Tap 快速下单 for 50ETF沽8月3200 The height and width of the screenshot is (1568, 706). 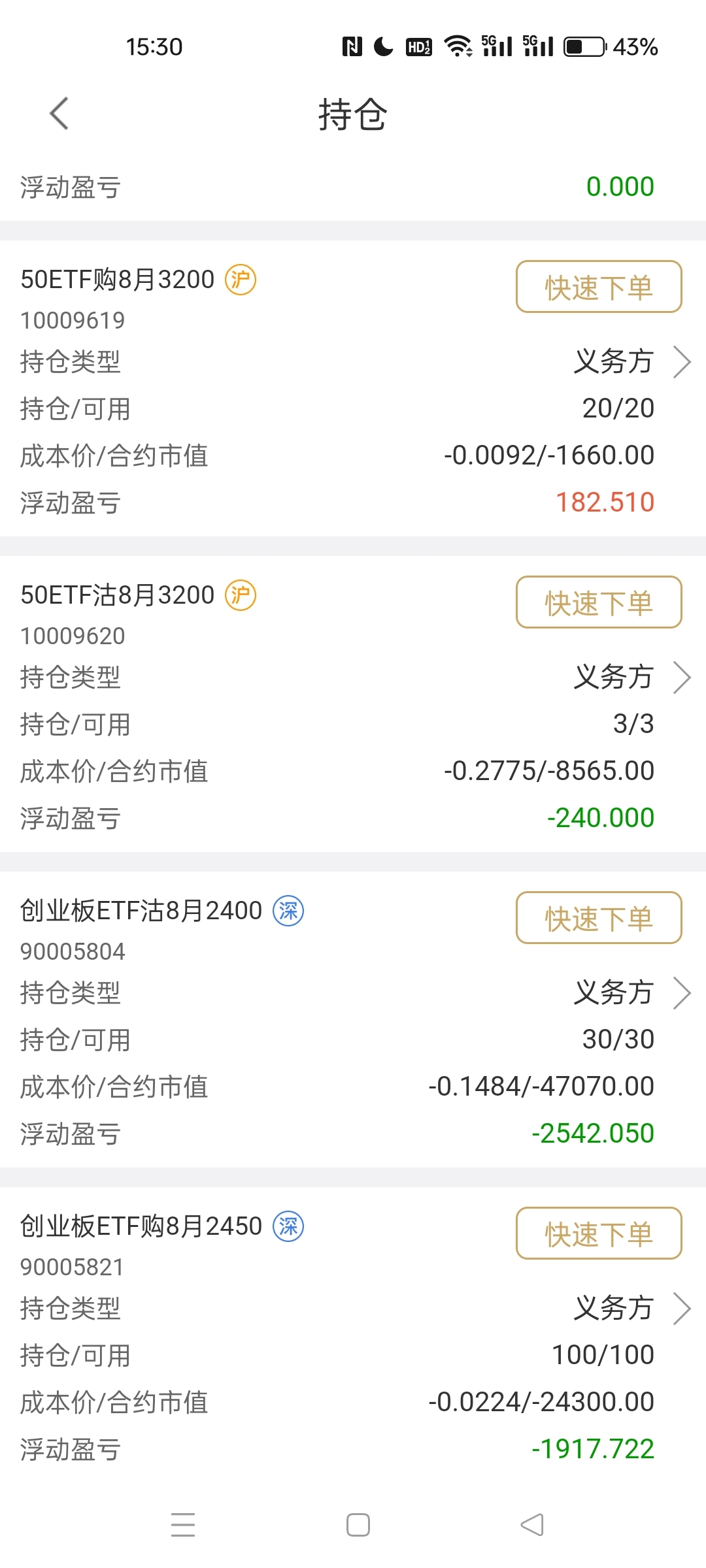pyautogui.click(x=599, y=602)
